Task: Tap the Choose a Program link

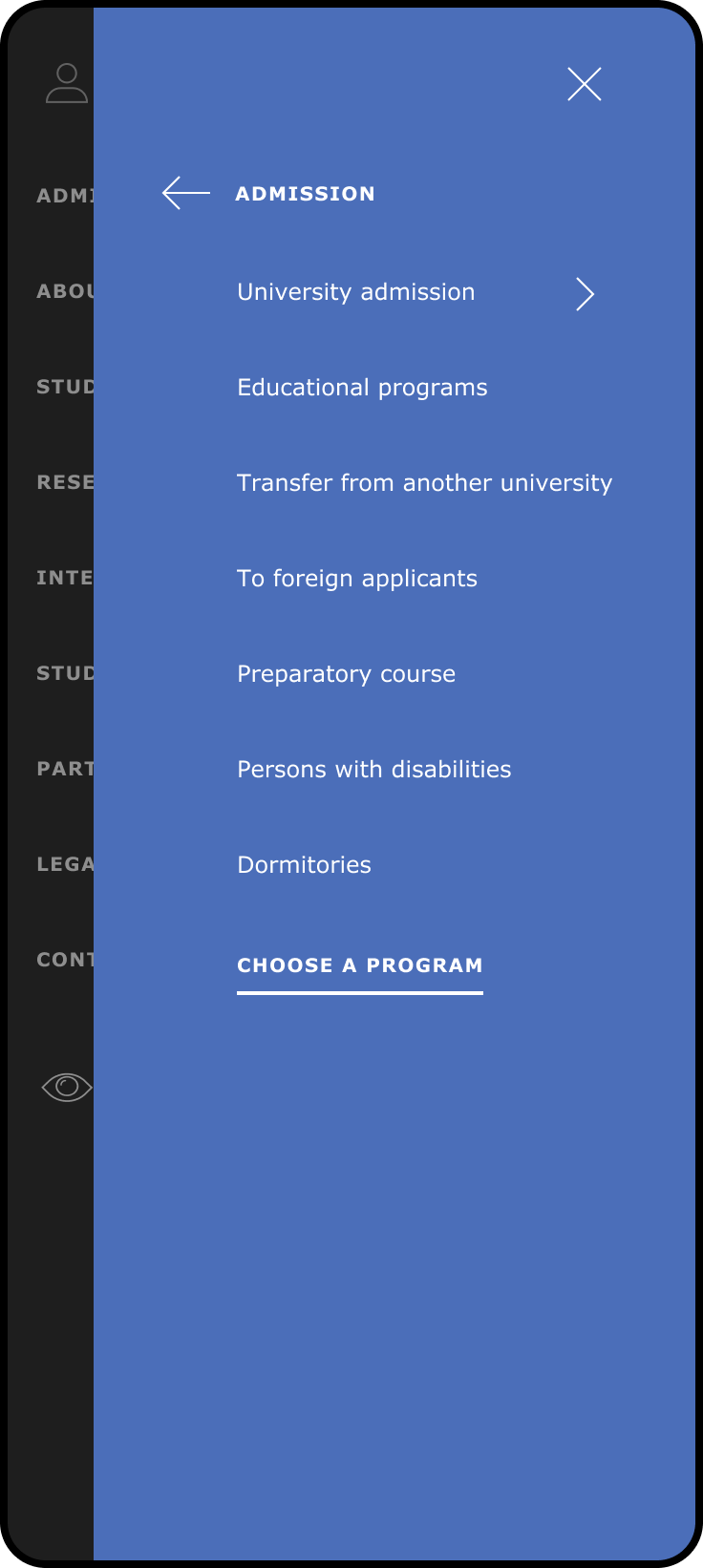Action: (359, 965)
